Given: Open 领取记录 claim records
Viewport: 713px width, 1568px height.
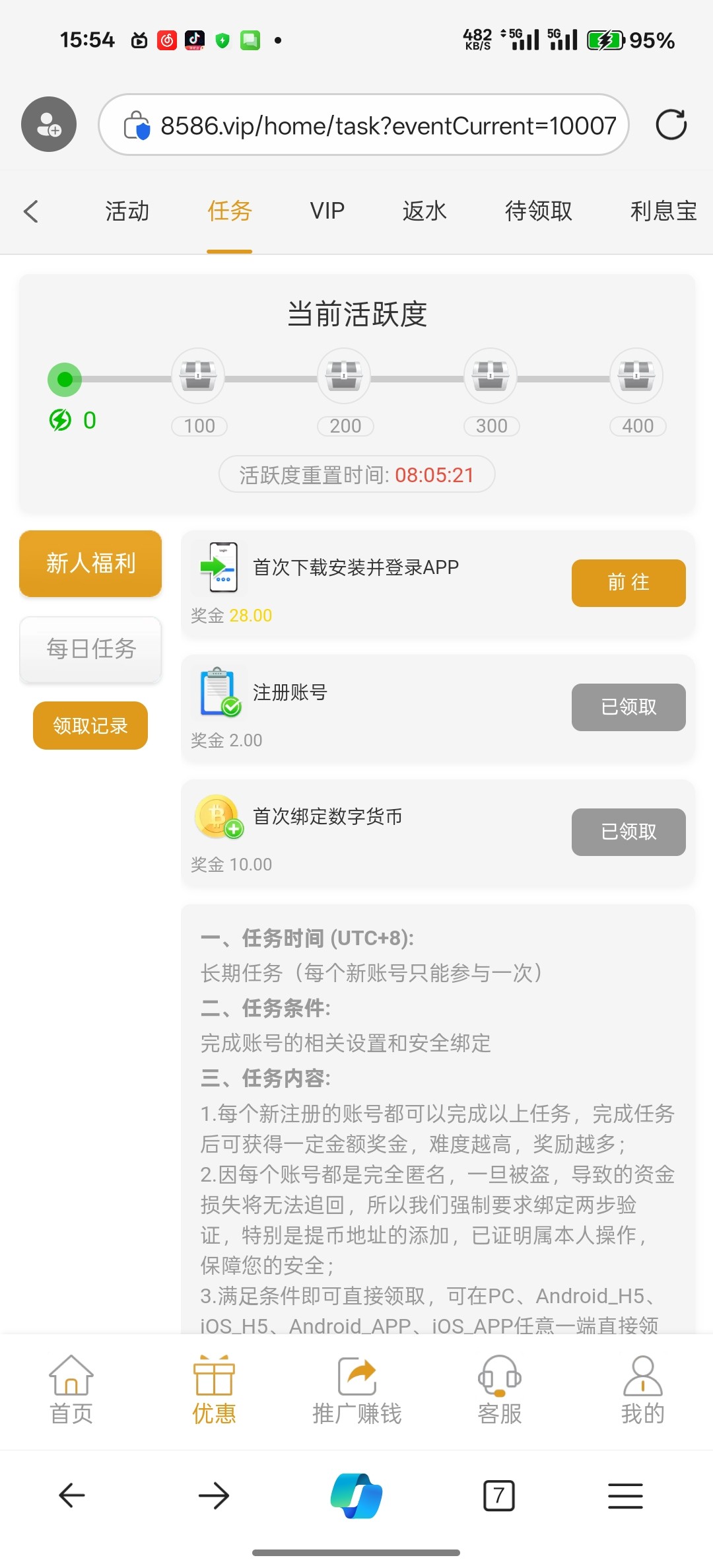Looking at the screenshot, I should point(90,725).
